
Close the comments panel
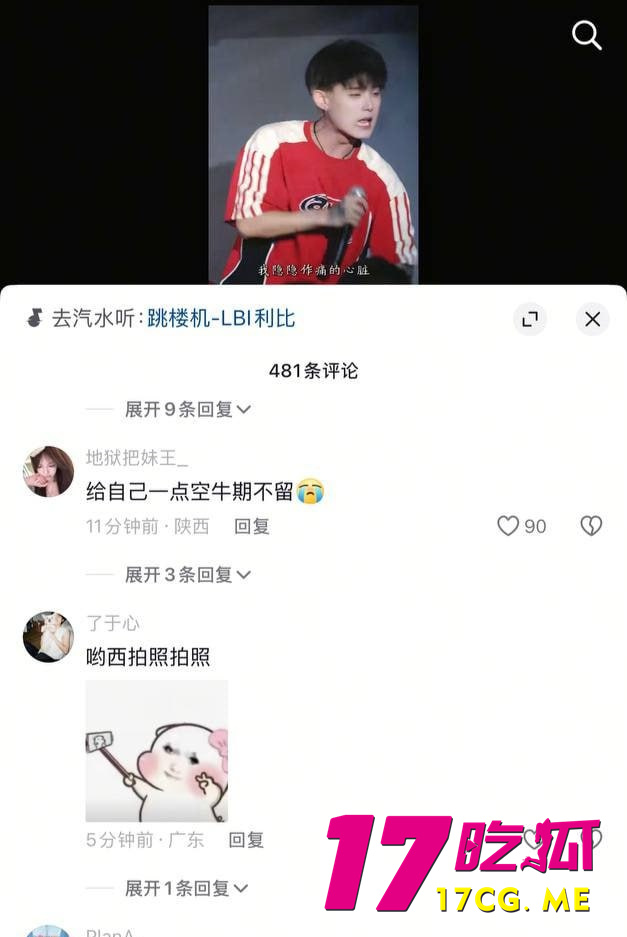(592, 319)
